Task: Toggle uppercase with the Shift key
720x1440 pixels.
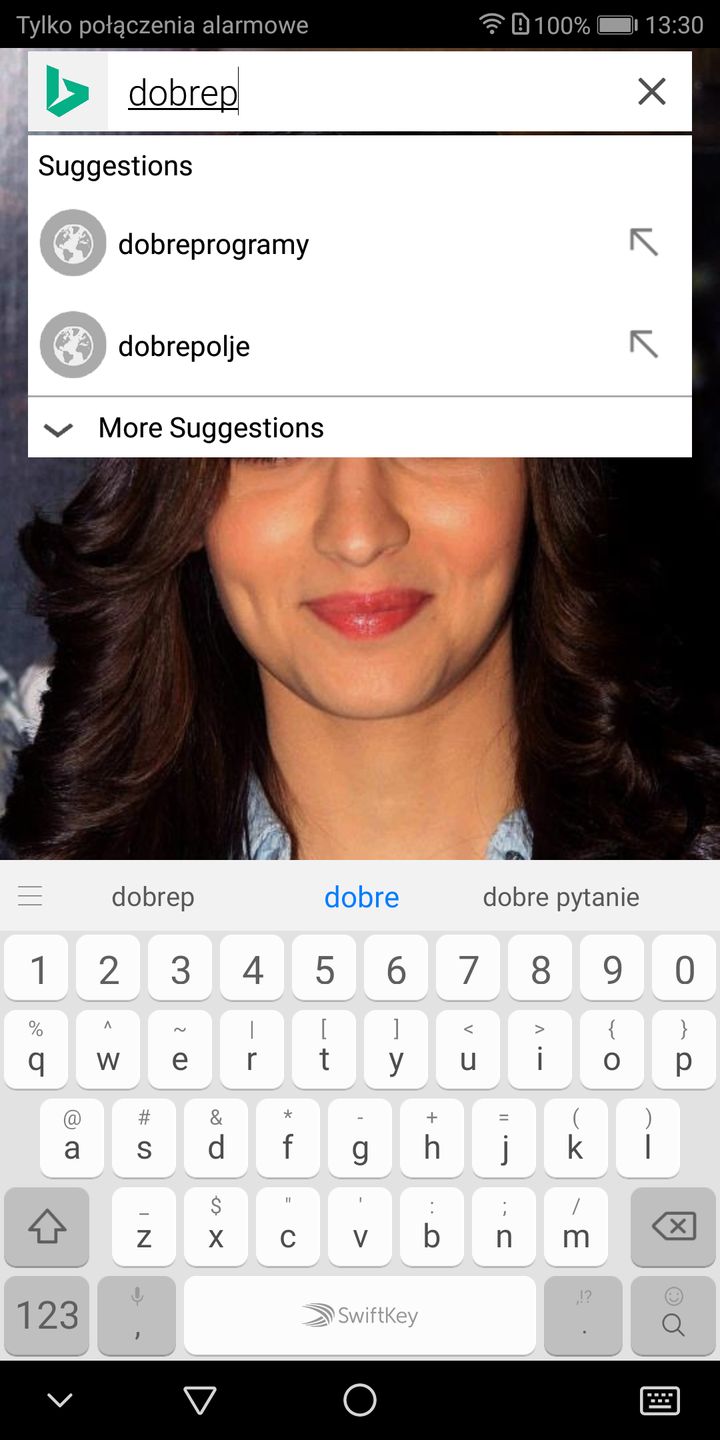Action: pos(47,1227)
